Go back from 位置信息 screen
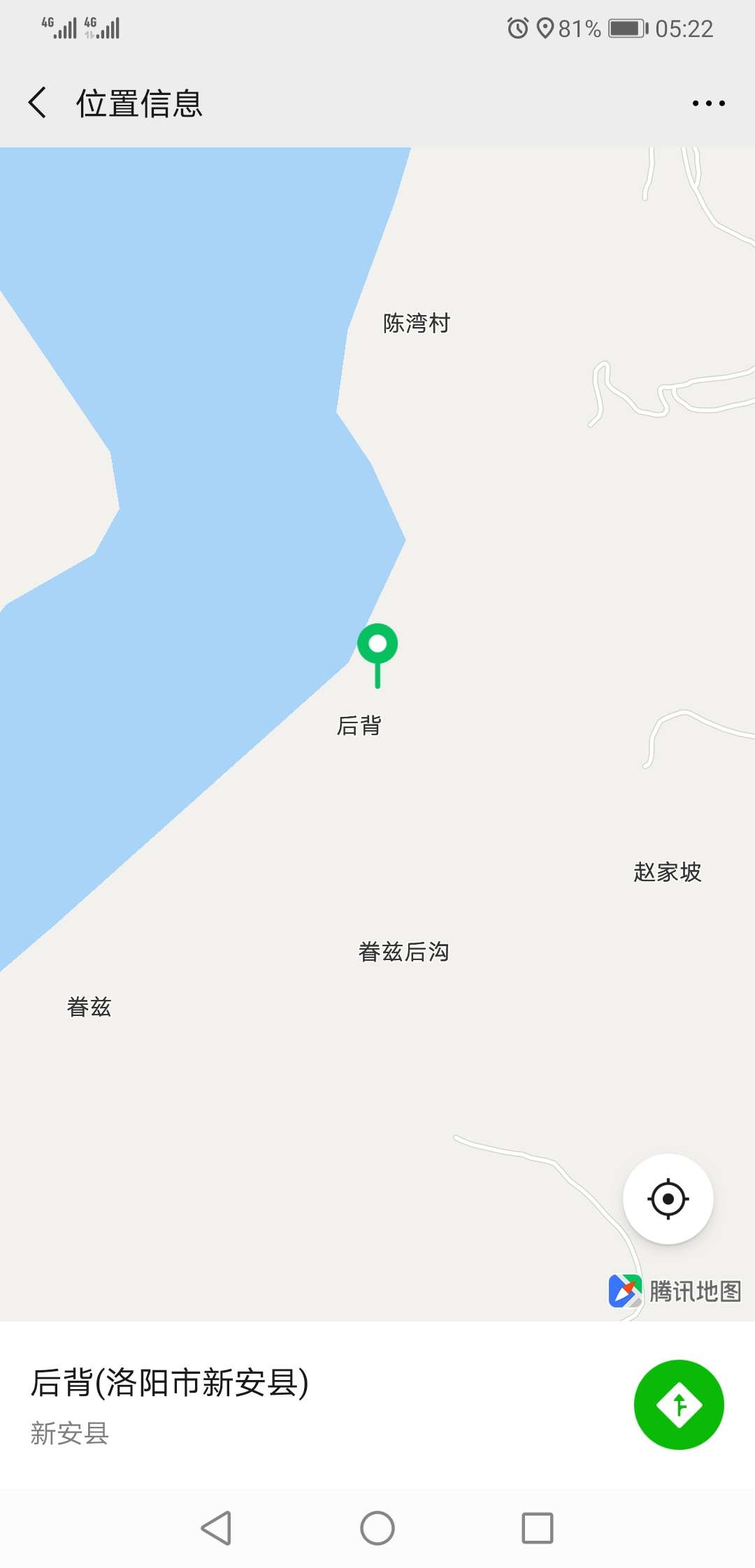The image size is (755, 1568). 38,103
